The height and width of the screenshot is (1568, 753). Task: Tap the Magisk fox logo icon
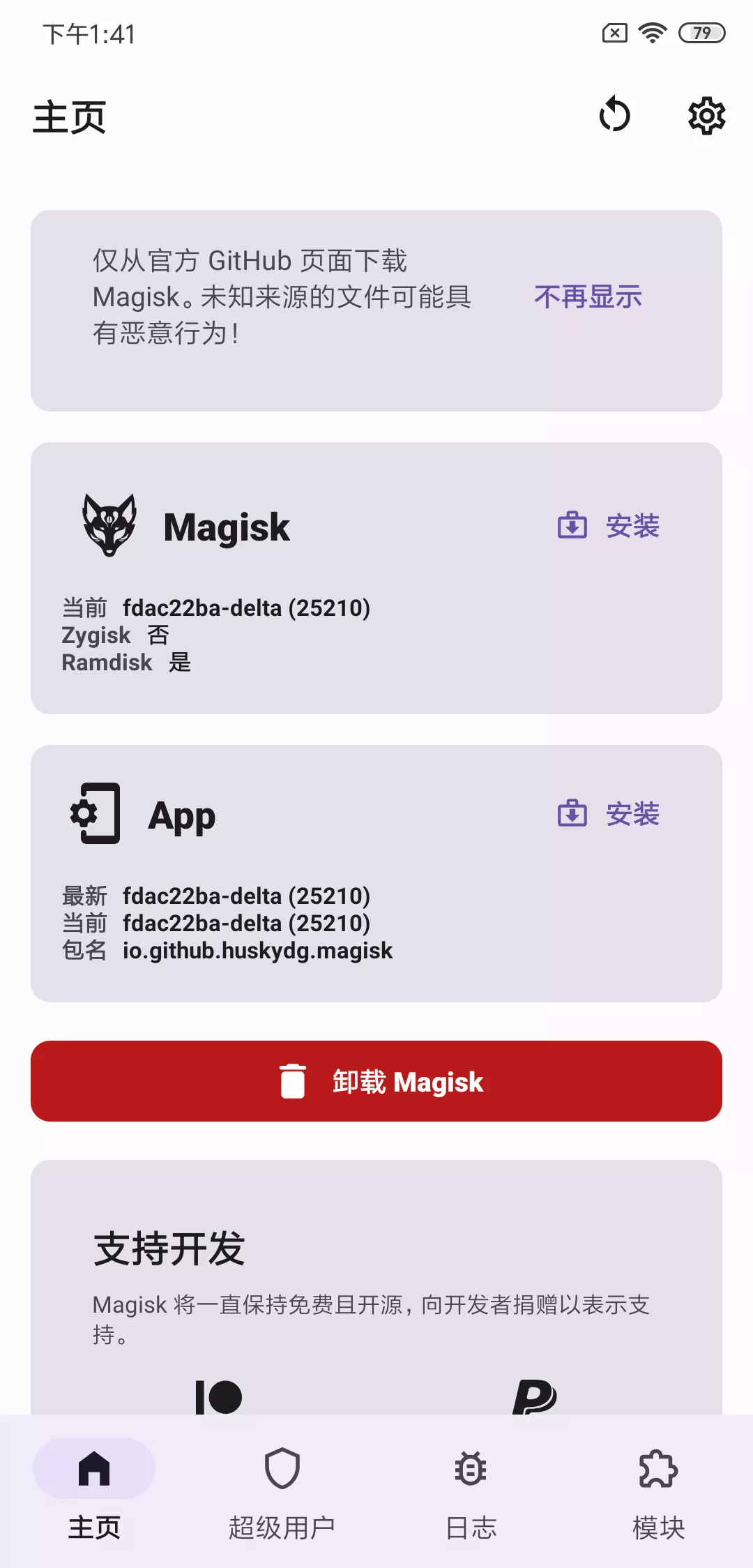[109, 523]
